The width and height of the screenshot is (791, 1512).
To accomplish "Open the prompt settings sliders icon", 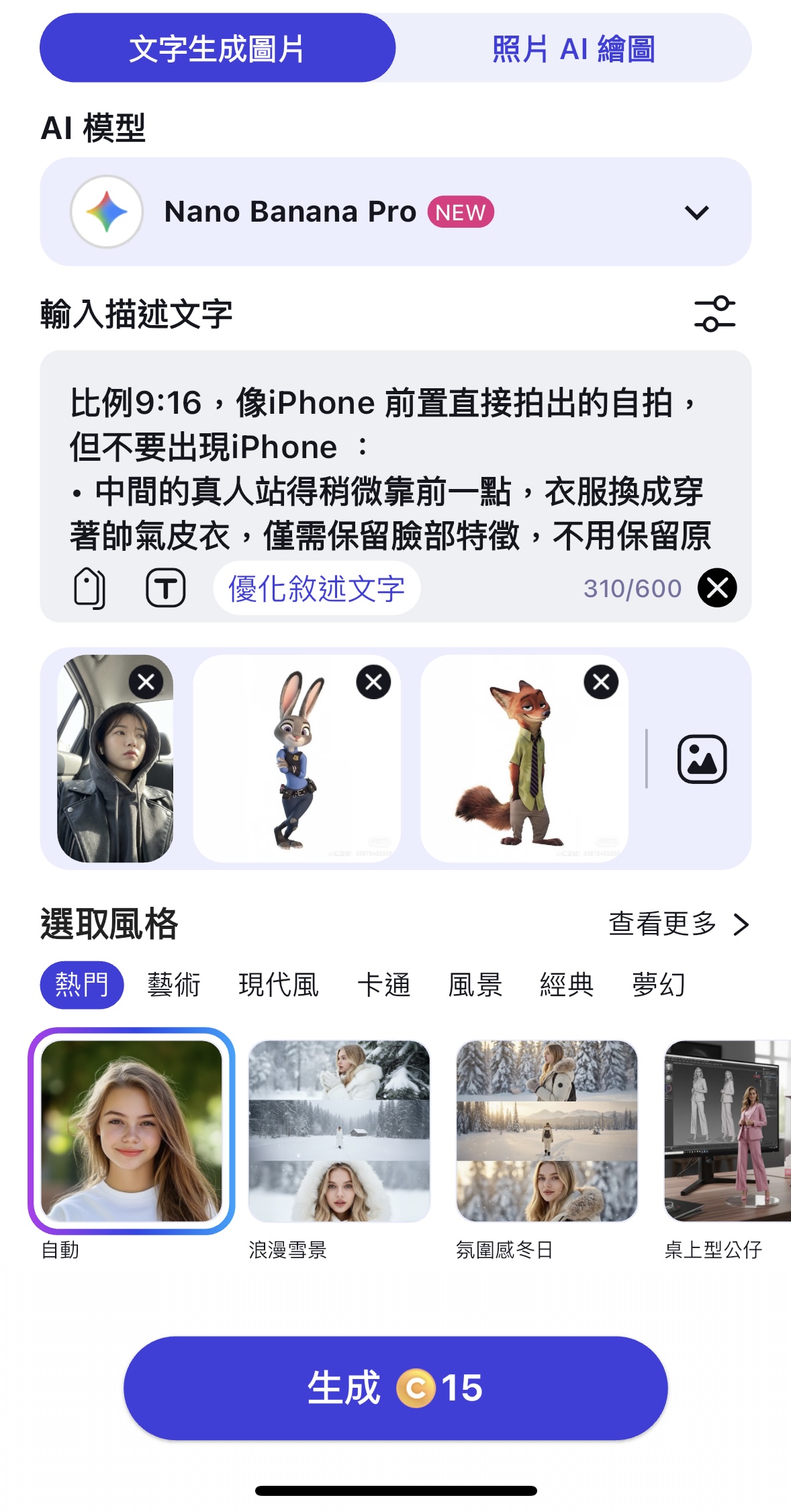I will pos(714,314).
